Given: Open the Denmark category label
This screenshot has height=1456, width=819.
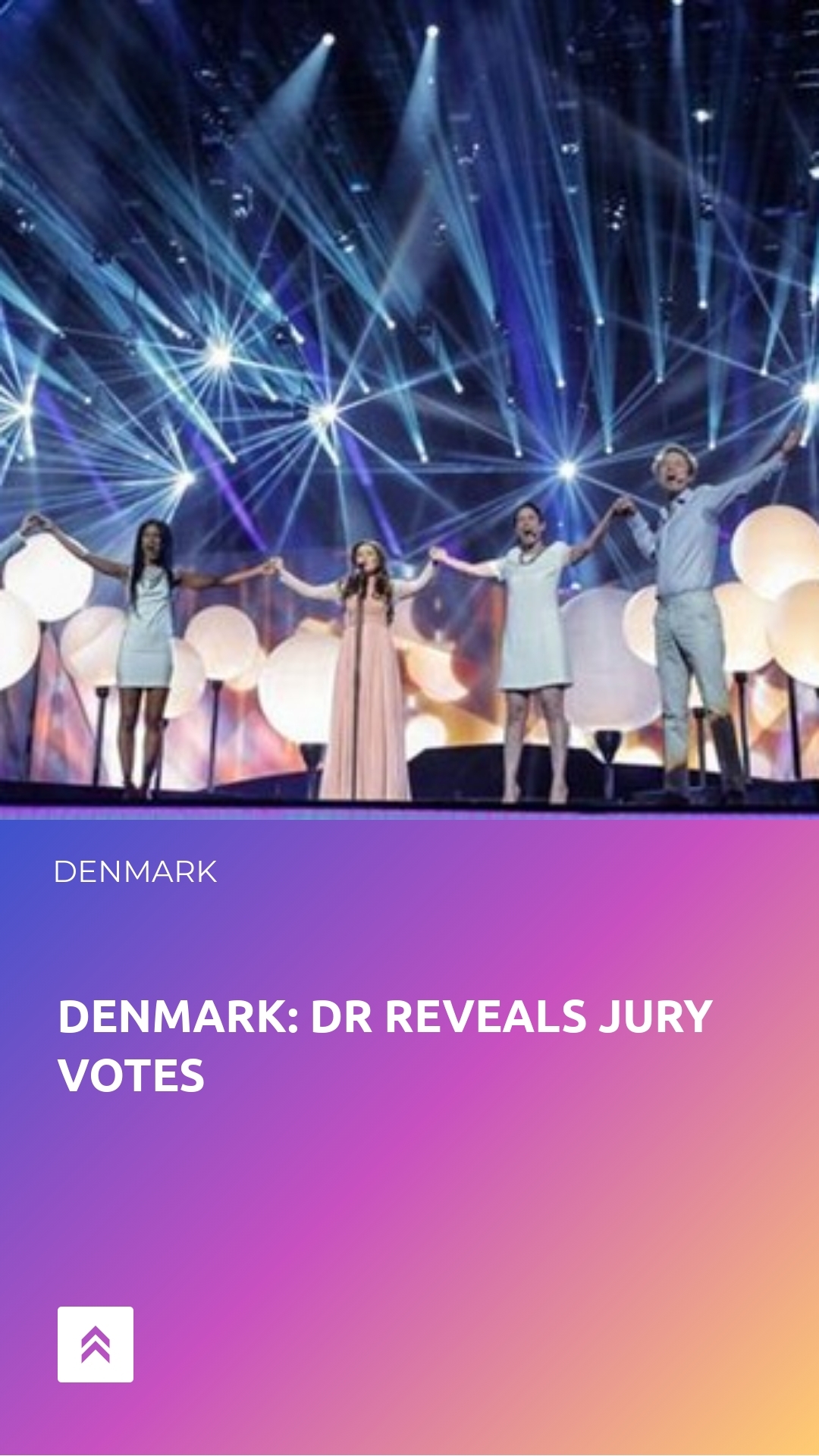Looking at the screenshot, I should [135, 872].
